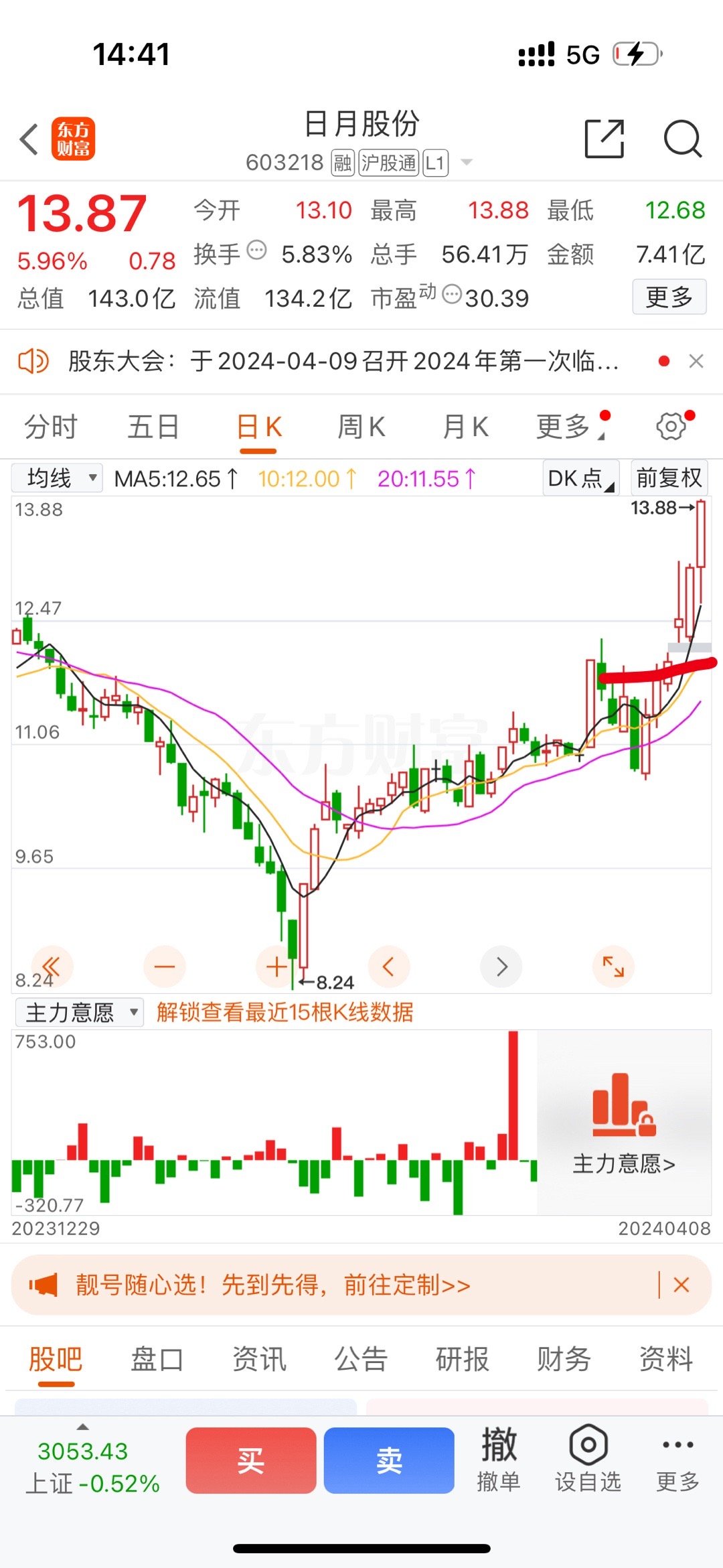This screenshot has width=723, height=1568.
Task: Add stock via 设自选
Action: pos(588,1460)
